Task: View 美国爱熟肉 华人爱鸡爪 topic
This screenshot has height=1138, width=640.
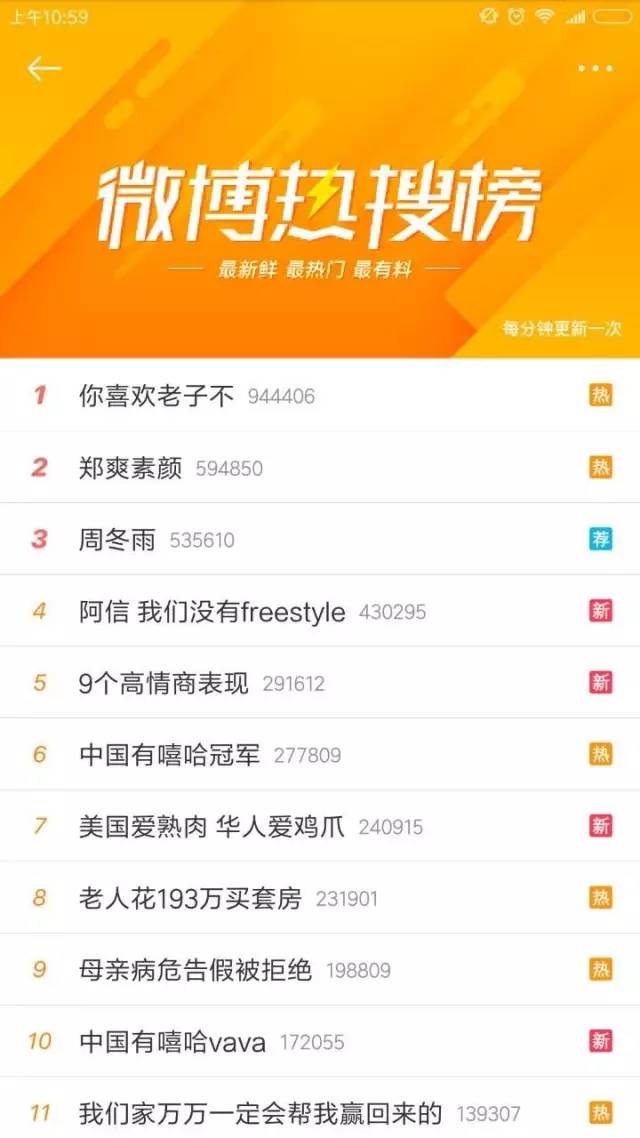Action: 212,827
